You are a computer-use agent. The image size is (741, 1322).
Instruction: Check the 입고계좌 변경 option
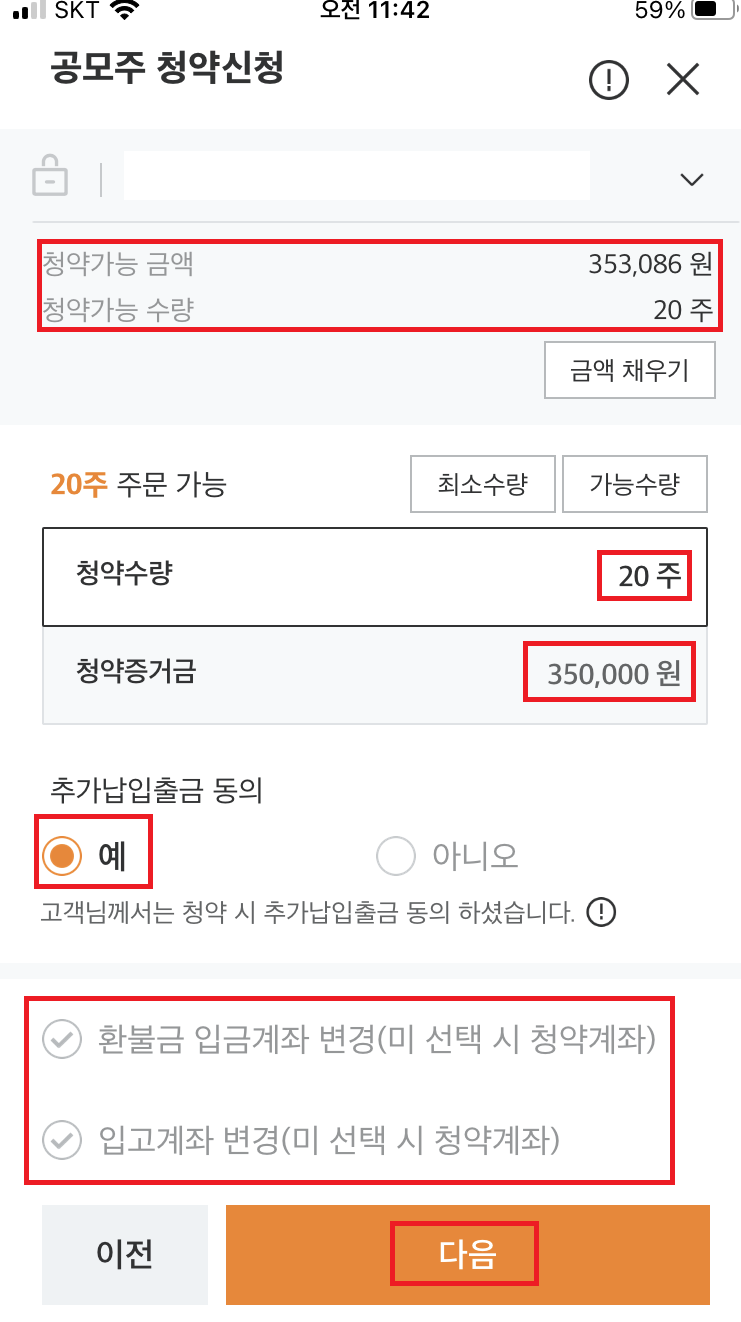pyautogui.click(x=62, y=1140)
